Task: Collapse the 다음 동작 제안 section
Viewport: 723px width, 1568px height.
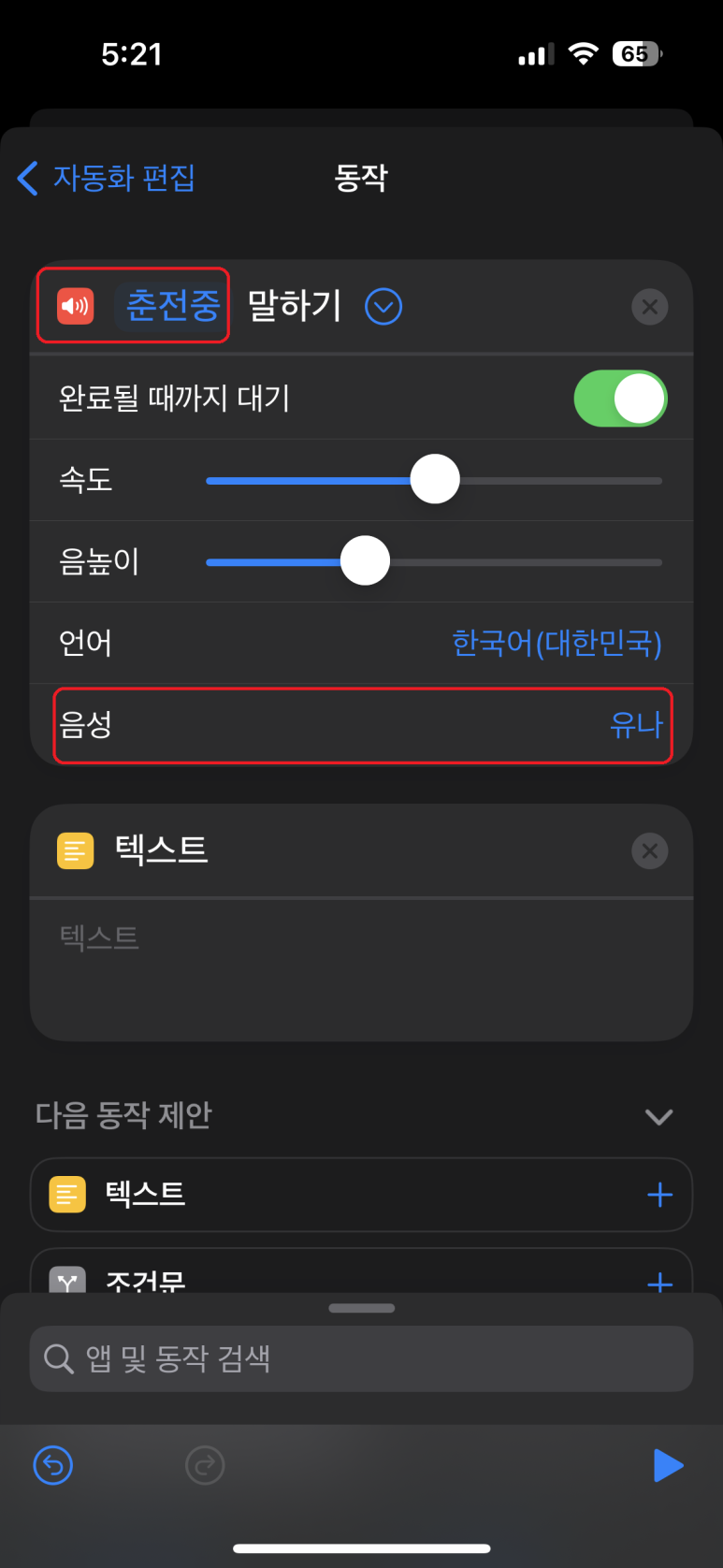Action: click(x=659, y=1116)
